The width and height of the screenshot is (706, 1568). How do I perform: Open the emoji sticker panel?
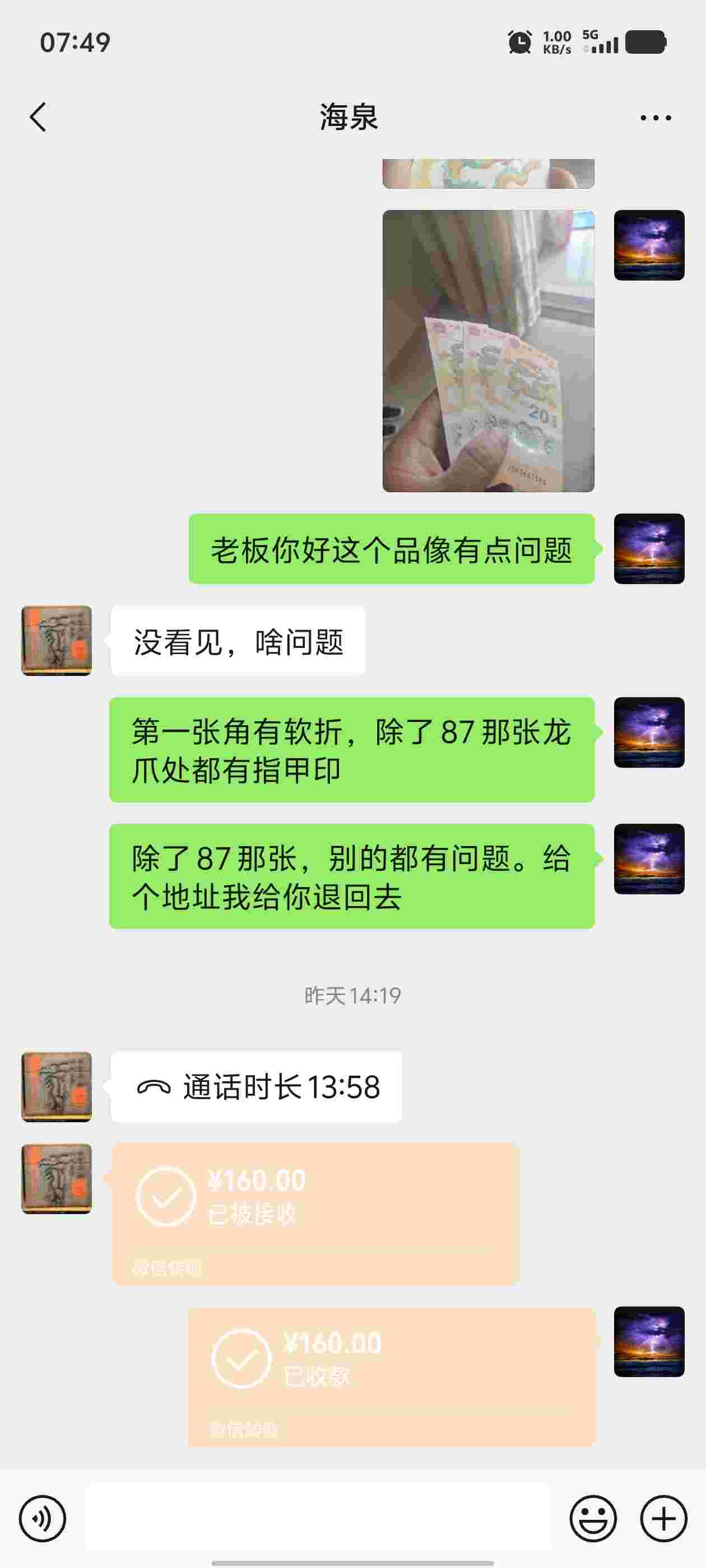click(593, 1518)
